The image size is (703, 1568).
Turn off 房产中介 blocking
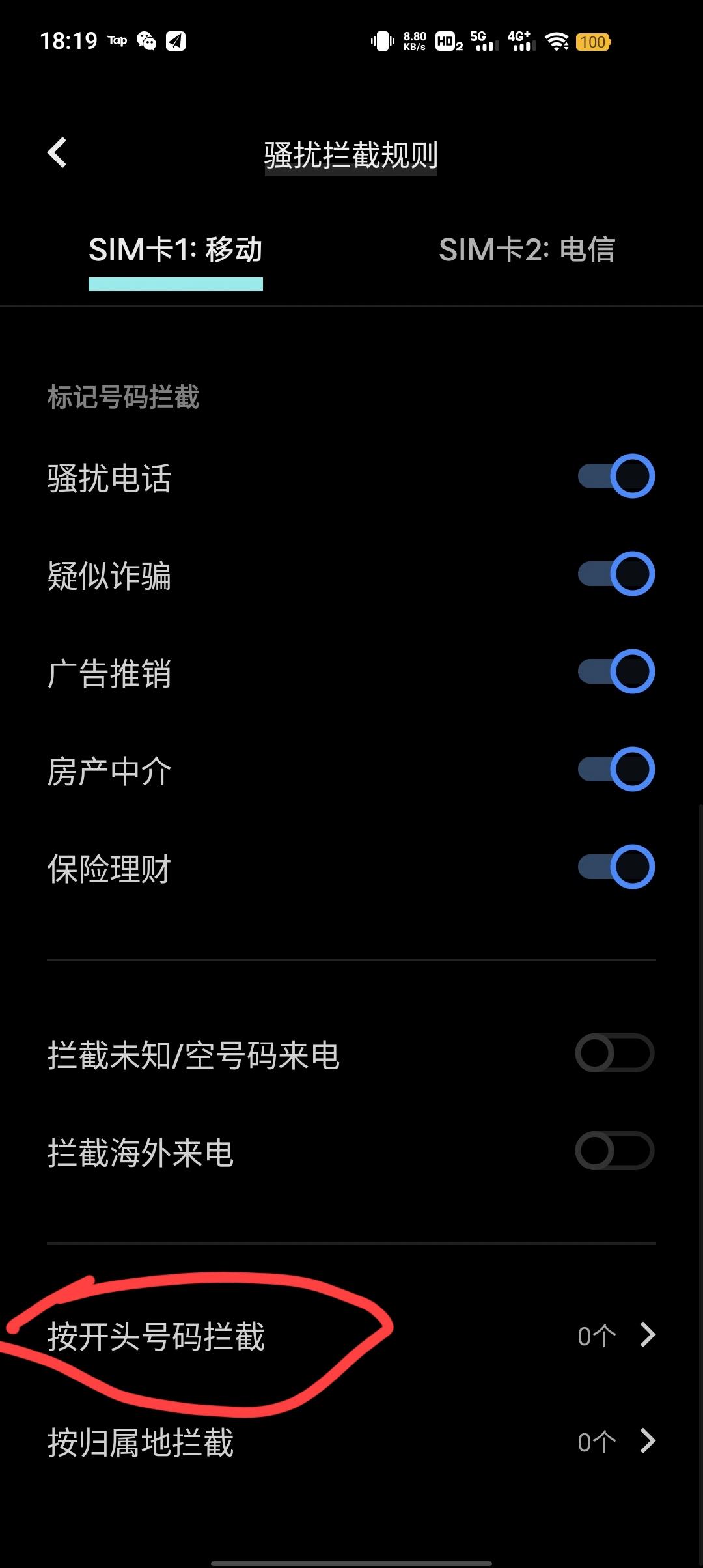click(x=616, y=769)
